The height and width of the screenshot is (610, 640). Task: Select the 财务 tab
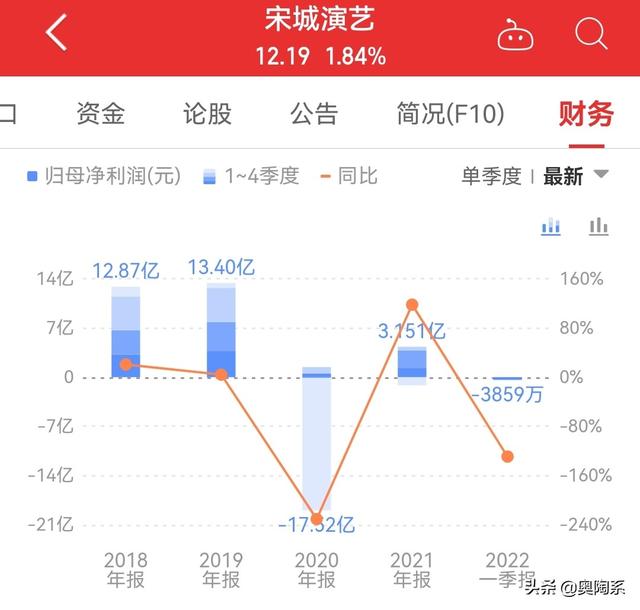click(586, 114)
